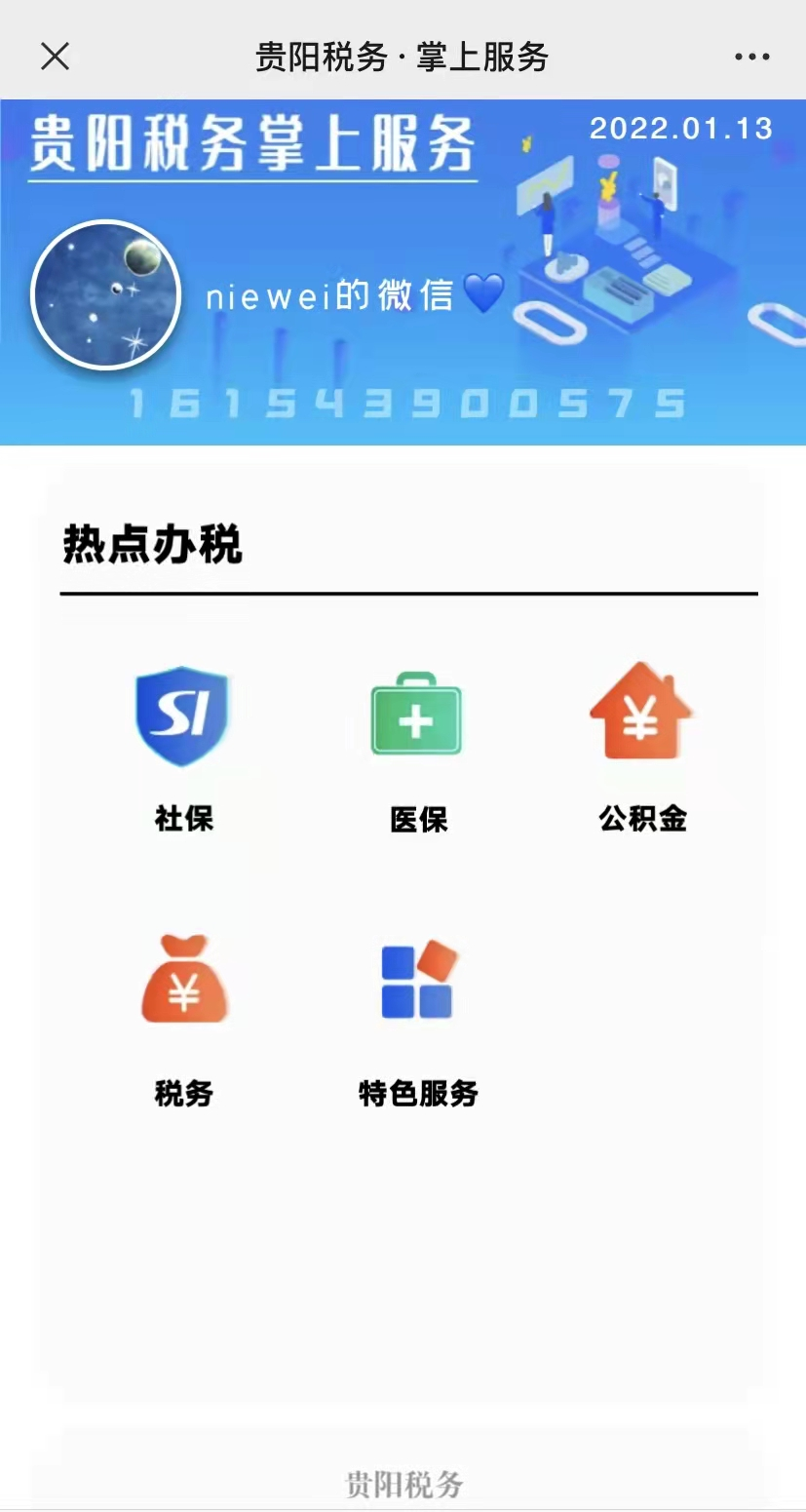Open 公积金 housing fund service
This screenshot has width=806, height=1512.
pos(642,748)
